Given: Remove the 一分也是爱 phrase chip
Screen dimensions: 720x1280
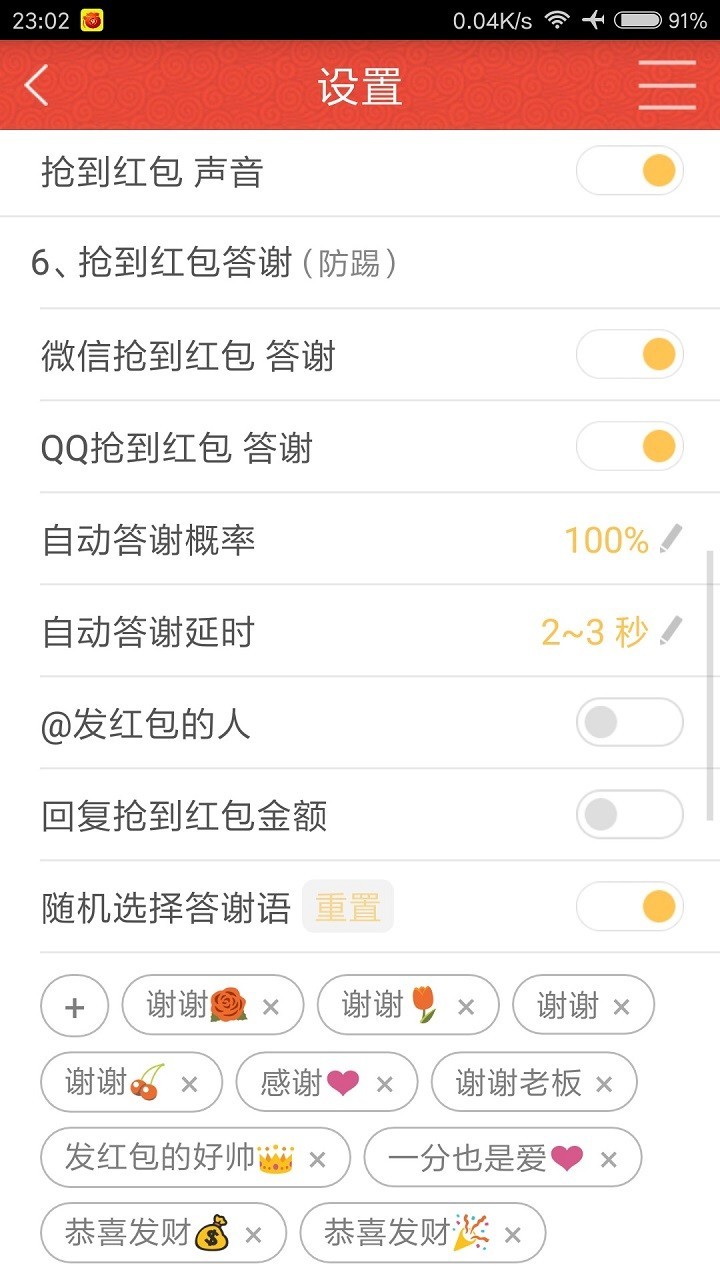Looking at the screenshot, I should (x=608, y=1160).
